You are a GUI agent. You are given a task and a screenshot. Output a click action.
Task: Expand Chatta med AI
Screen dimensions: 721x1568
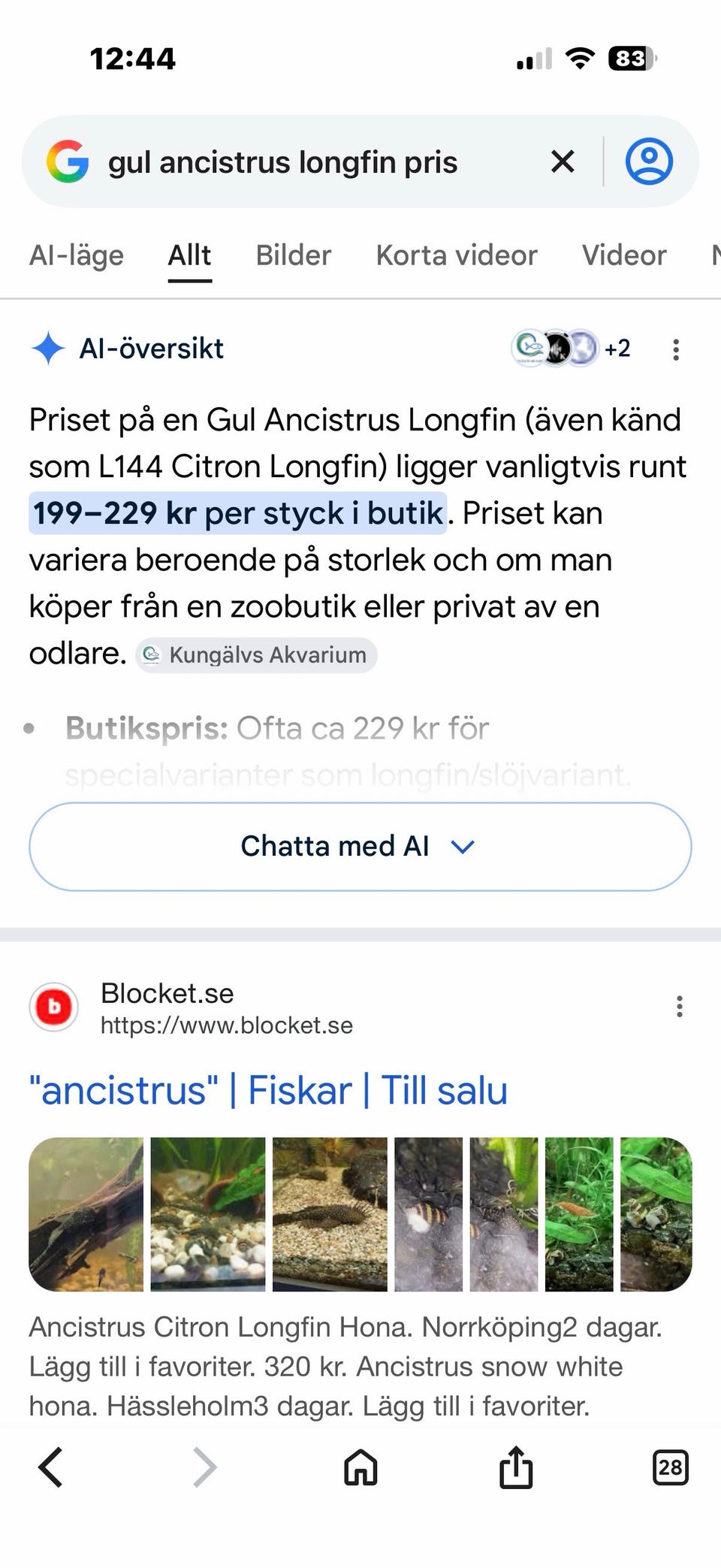click(360, 847)
